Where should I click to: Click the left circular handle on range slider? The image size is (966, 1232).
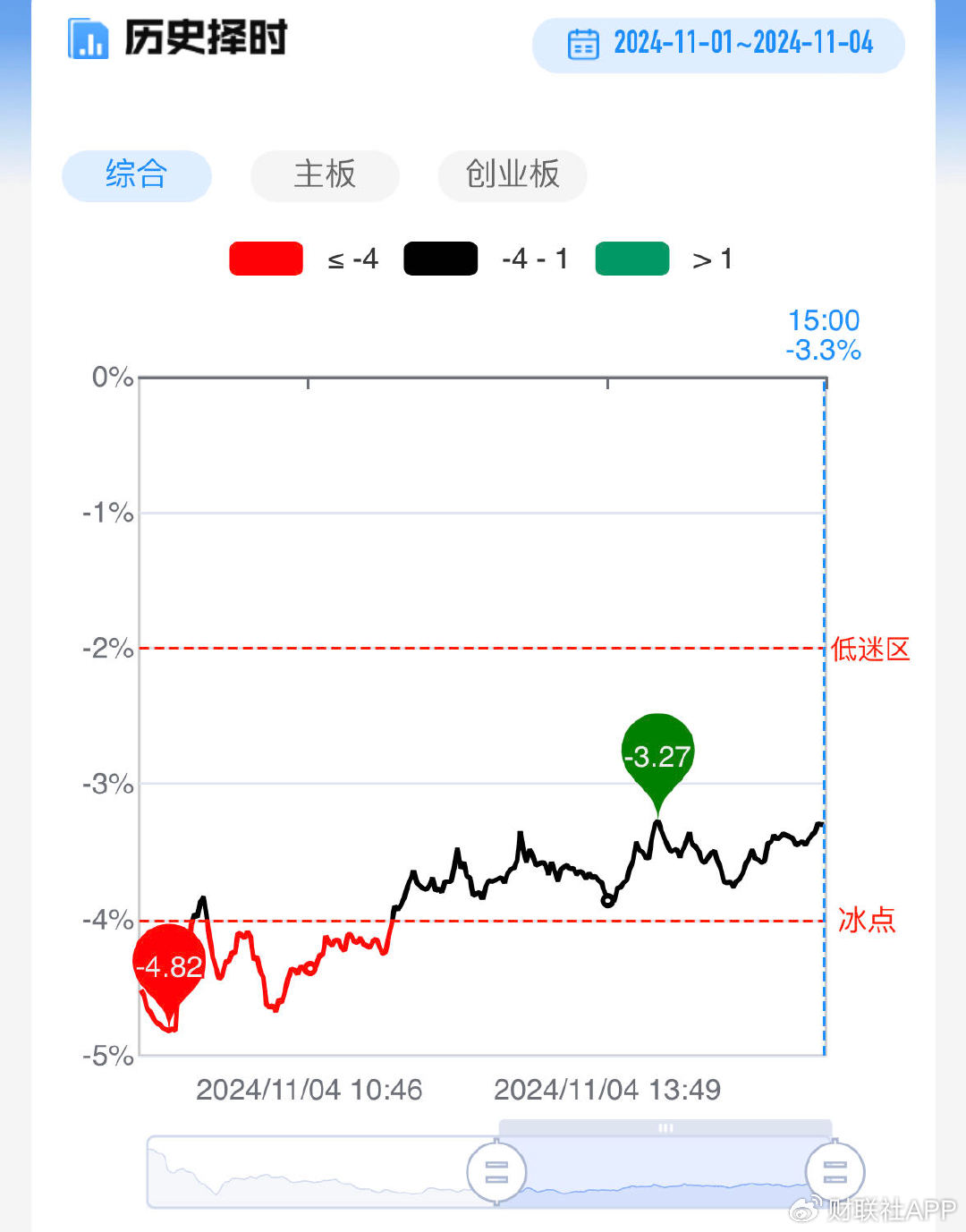[497, 1170]
